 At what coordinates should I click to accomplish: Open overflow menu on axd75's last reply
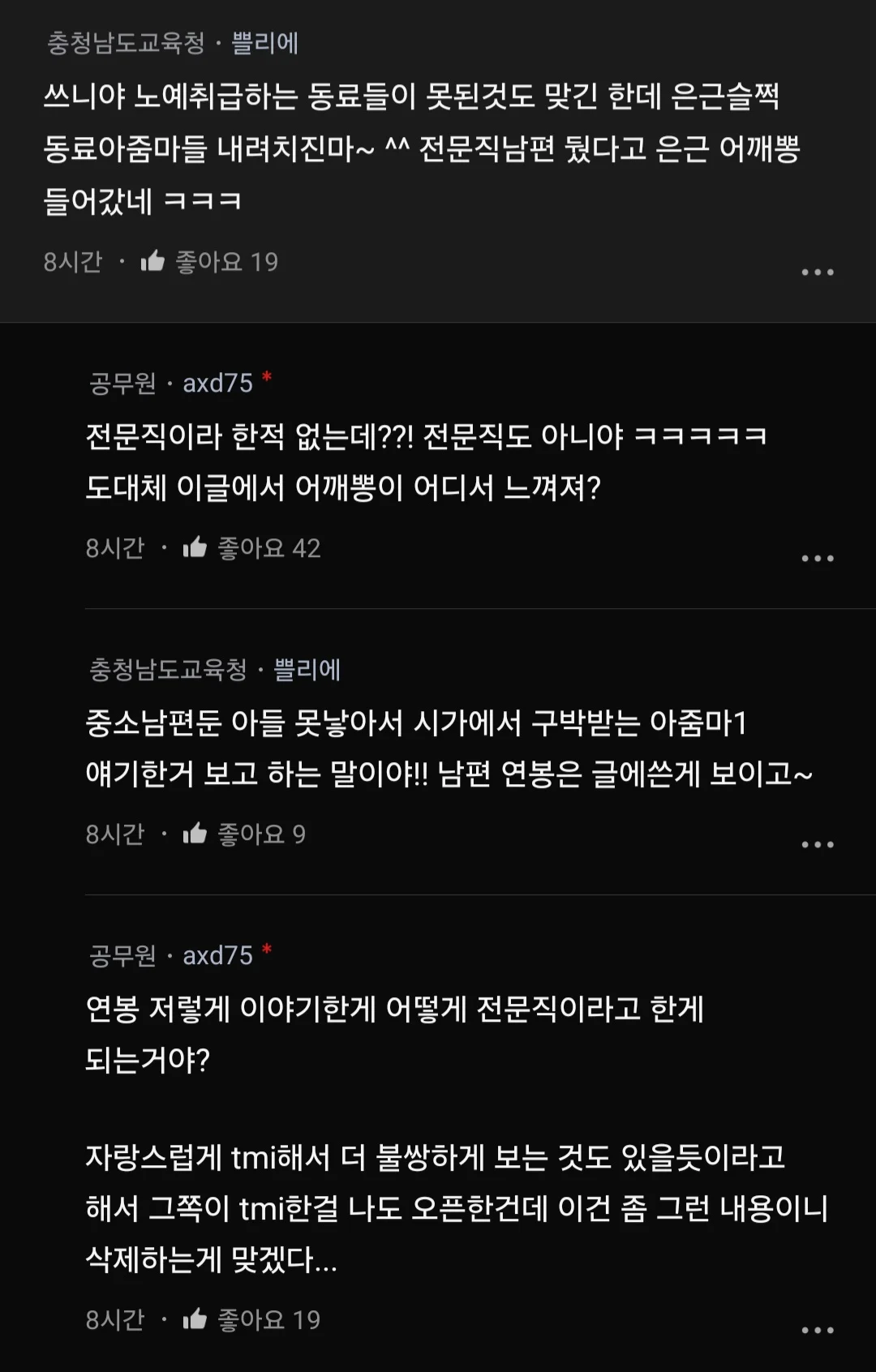coord(817,1331)
